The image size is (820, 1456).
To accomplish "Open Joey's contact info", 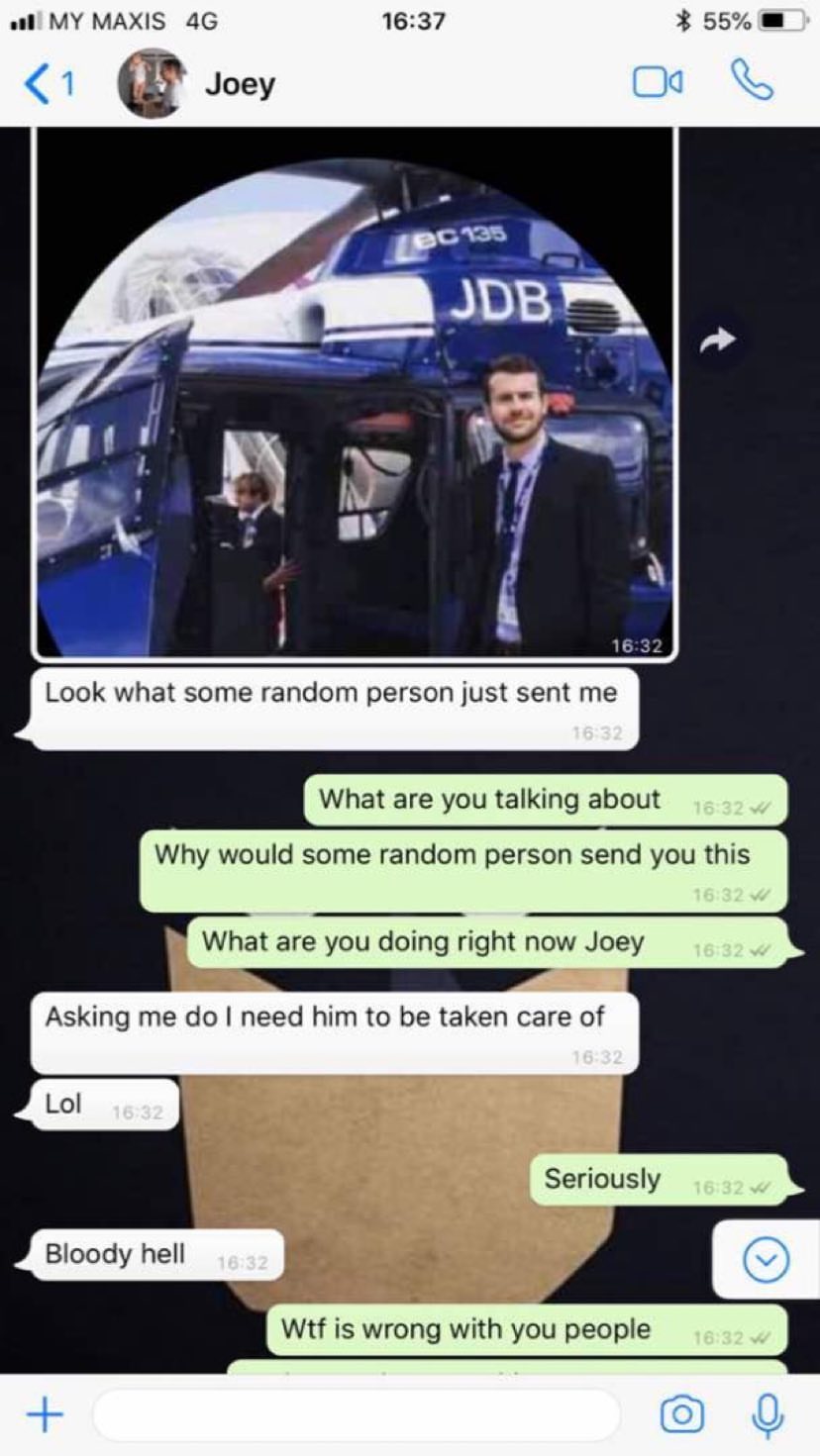I will click(239, 84).
